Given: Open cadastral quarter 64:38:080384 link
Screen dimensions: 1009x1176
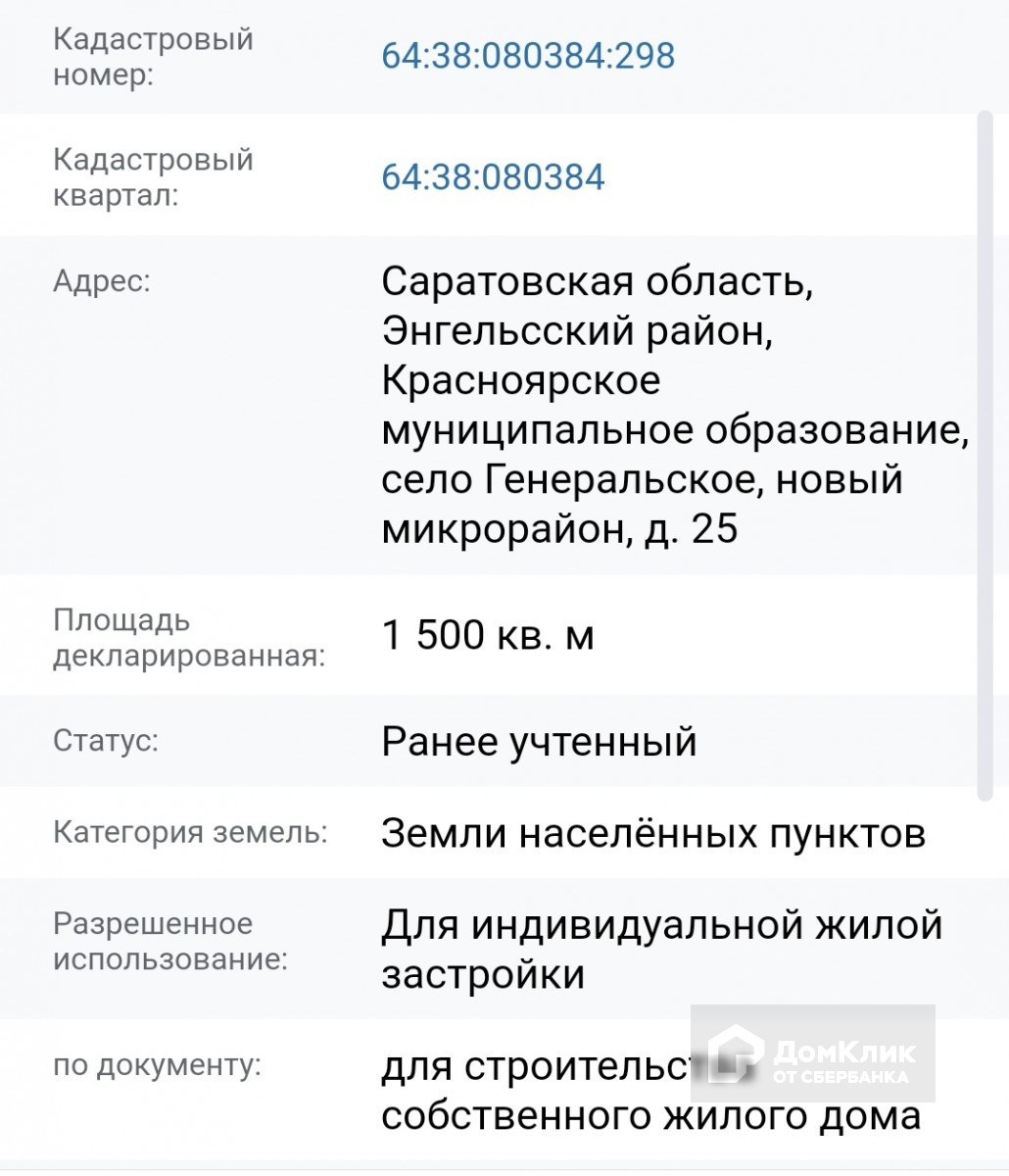Looking at the screenshot, I should click(x=493, y=177).
